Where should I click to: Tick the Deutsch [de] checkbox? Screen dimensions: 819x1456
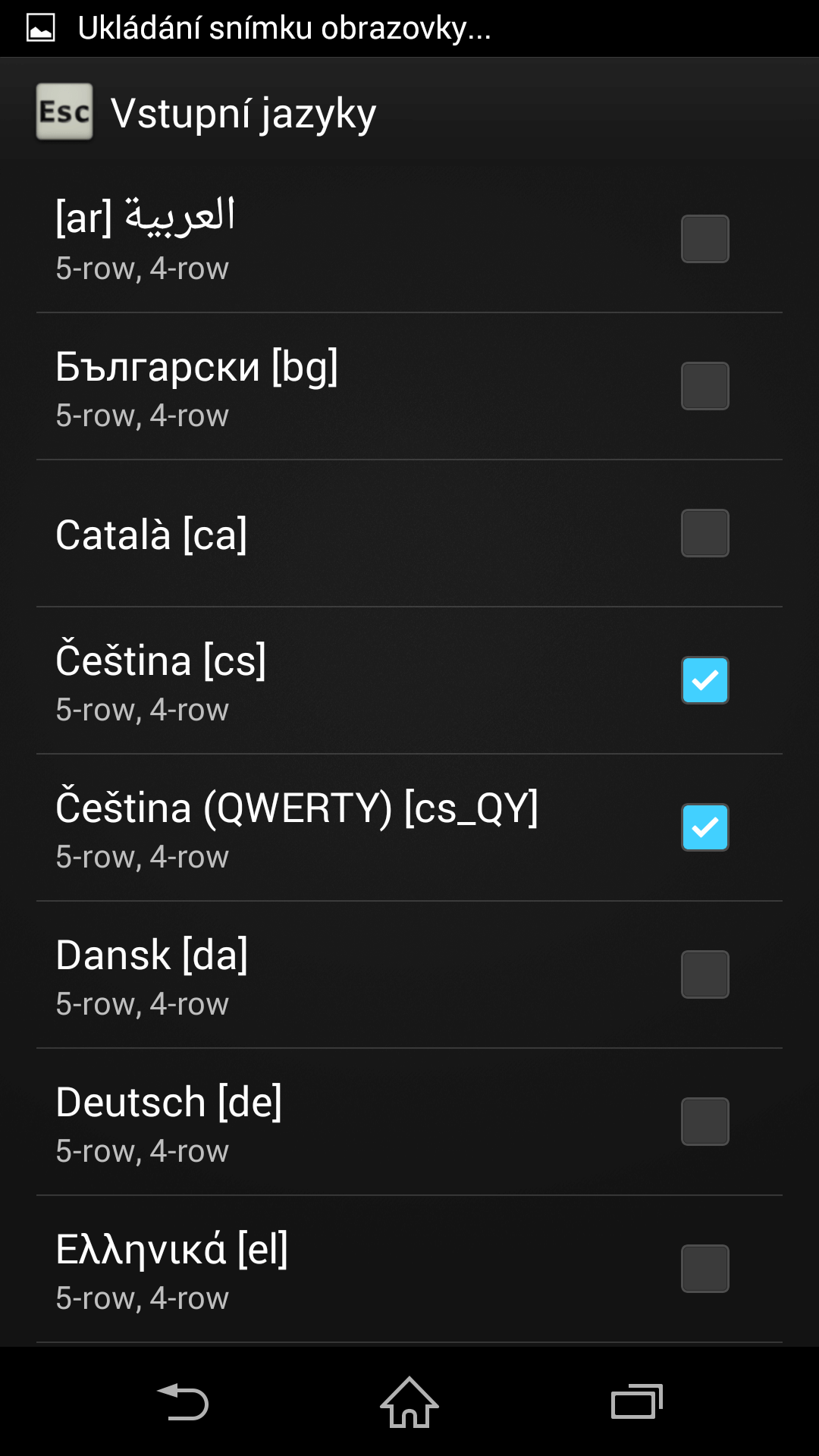tap(705, 1122)
